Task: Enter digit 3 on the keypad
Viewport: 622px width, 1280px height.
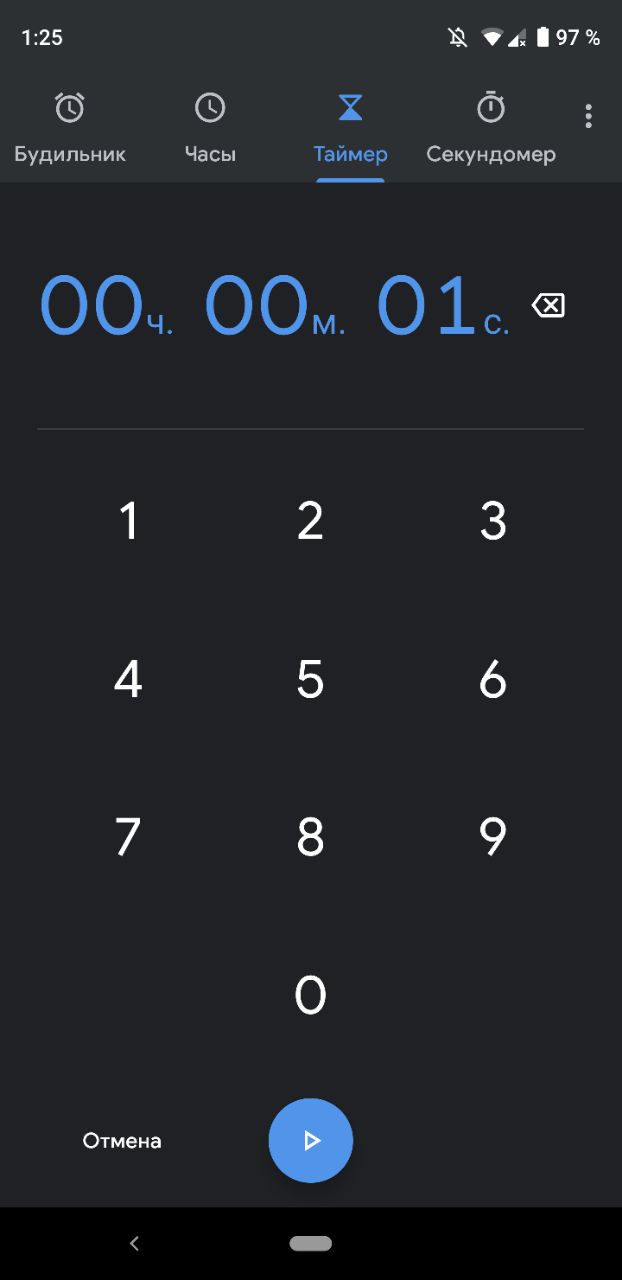Action: pyautogui.click(x=493, y=522)
